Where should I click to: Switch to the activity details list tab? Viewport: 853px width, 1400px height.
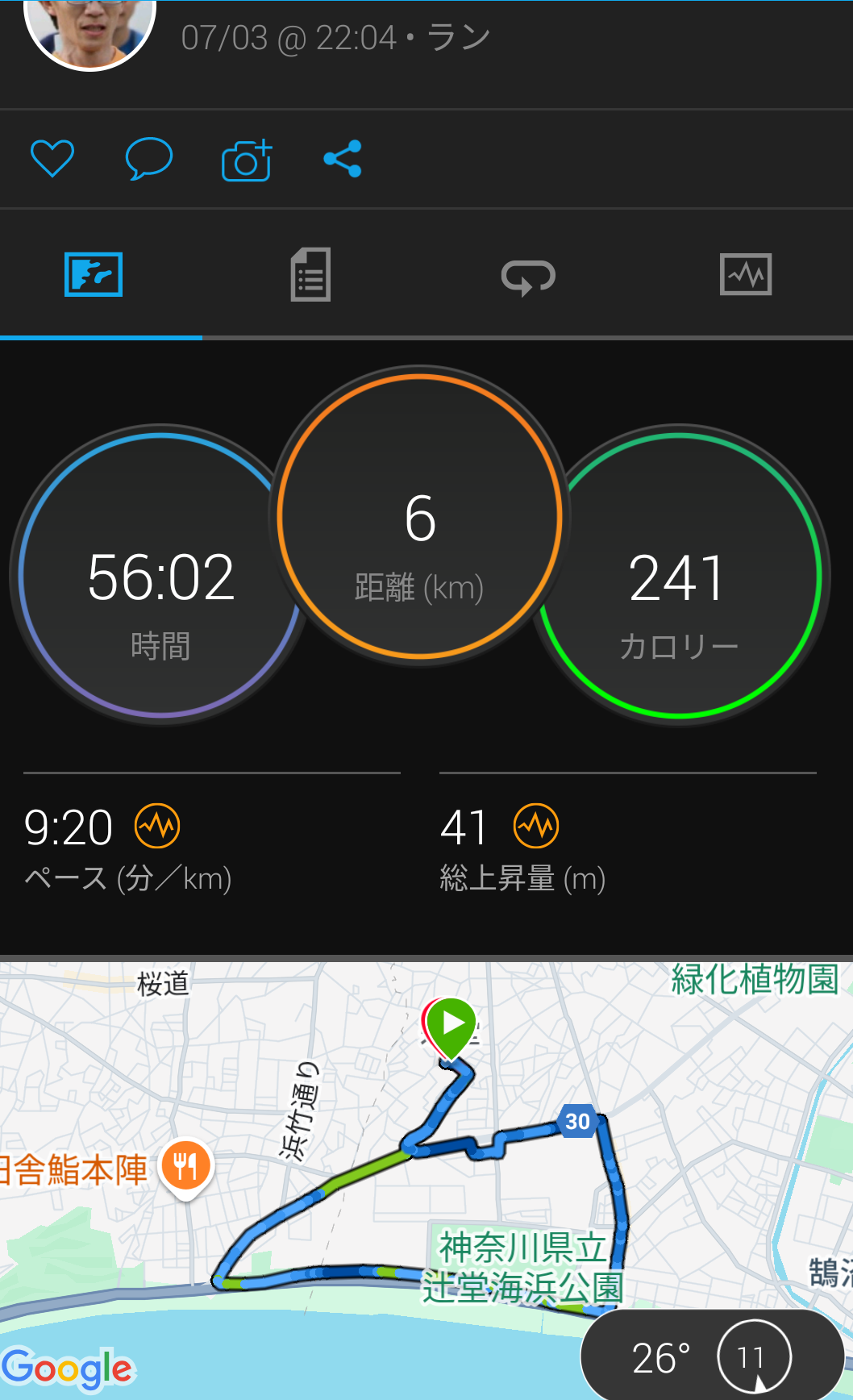point(310,275)
